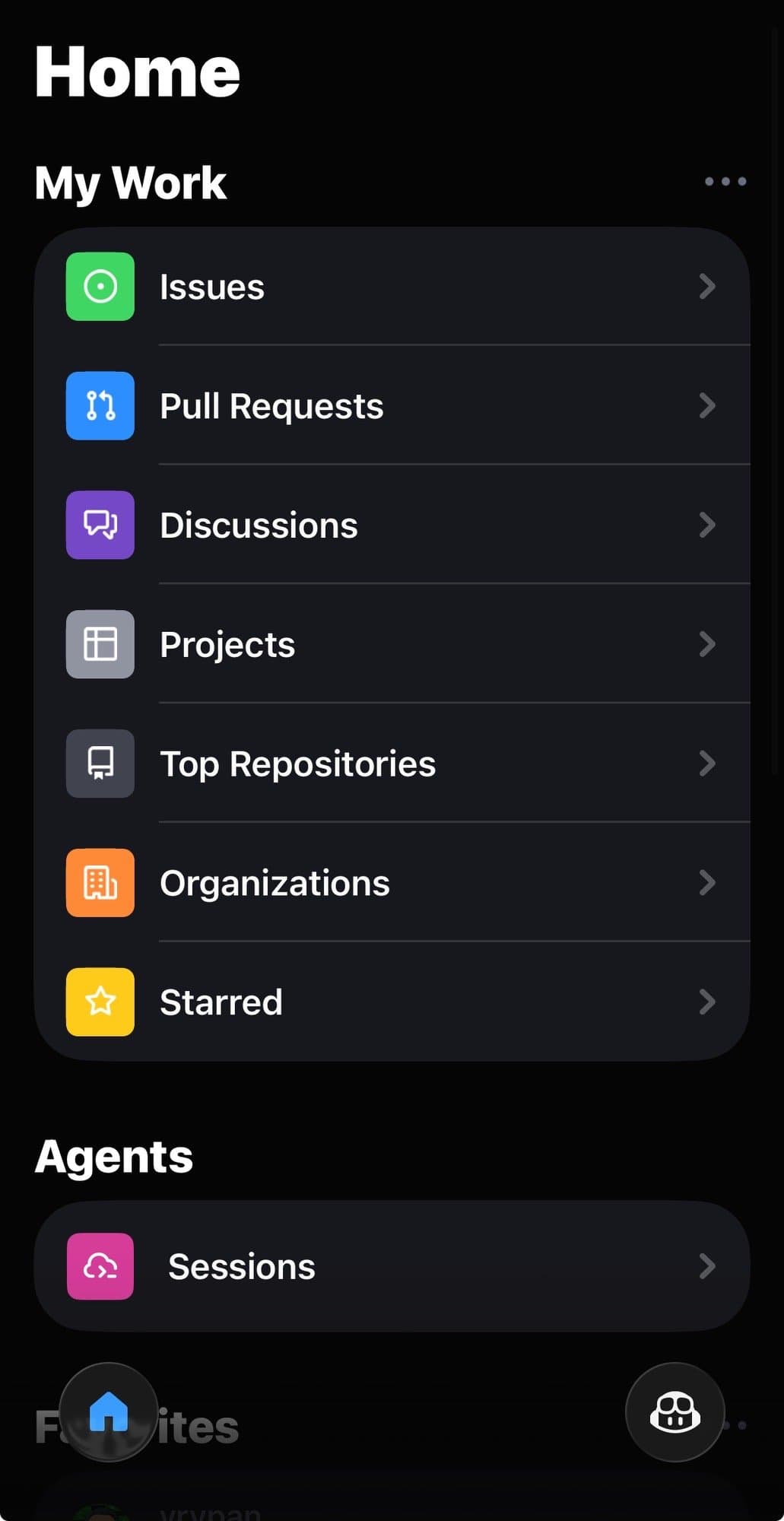The height and width of the screenshot is (1521, 784).
Task: Click the gray Projects icon
Action: 100,643
